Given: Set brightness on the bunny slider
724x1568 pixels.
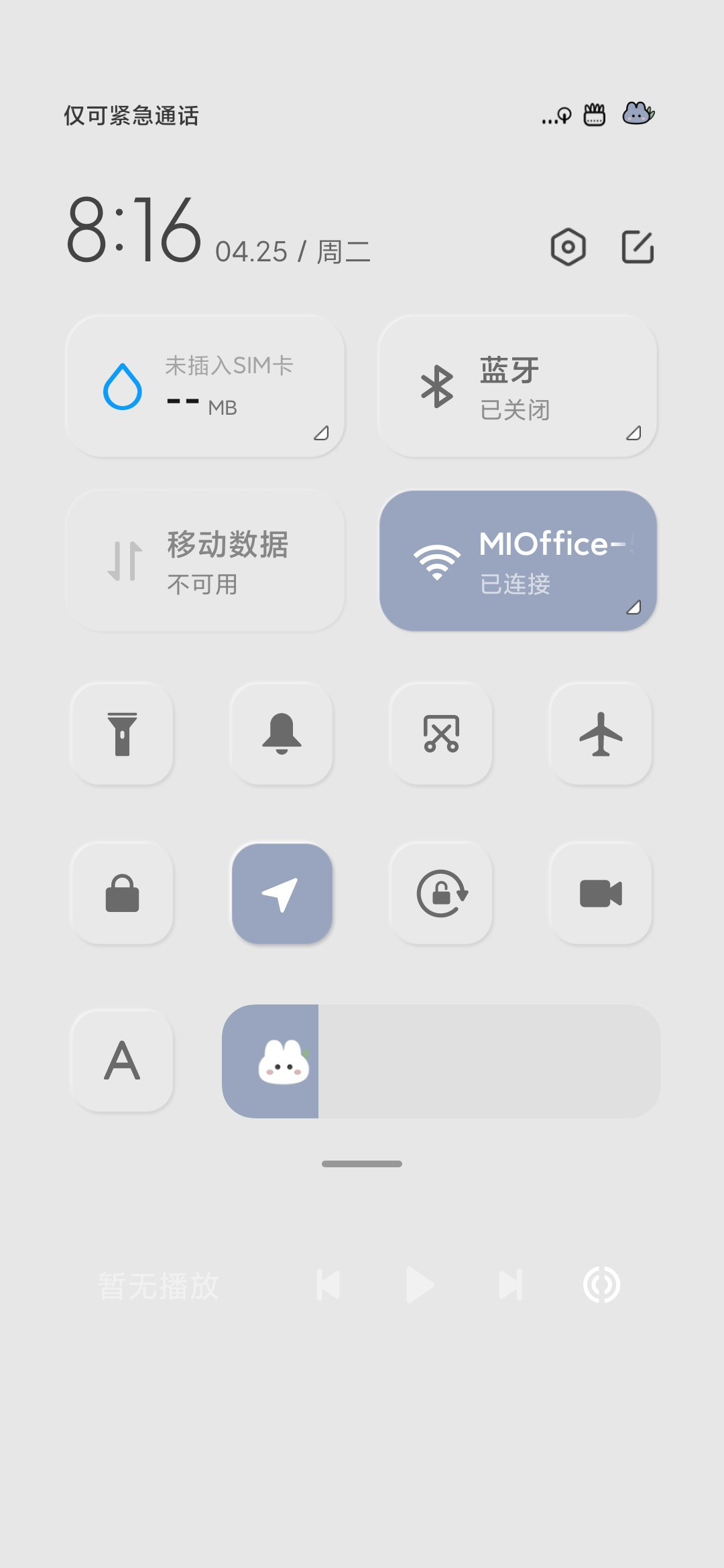Looking at the screenshot, I should (441, 1061).
